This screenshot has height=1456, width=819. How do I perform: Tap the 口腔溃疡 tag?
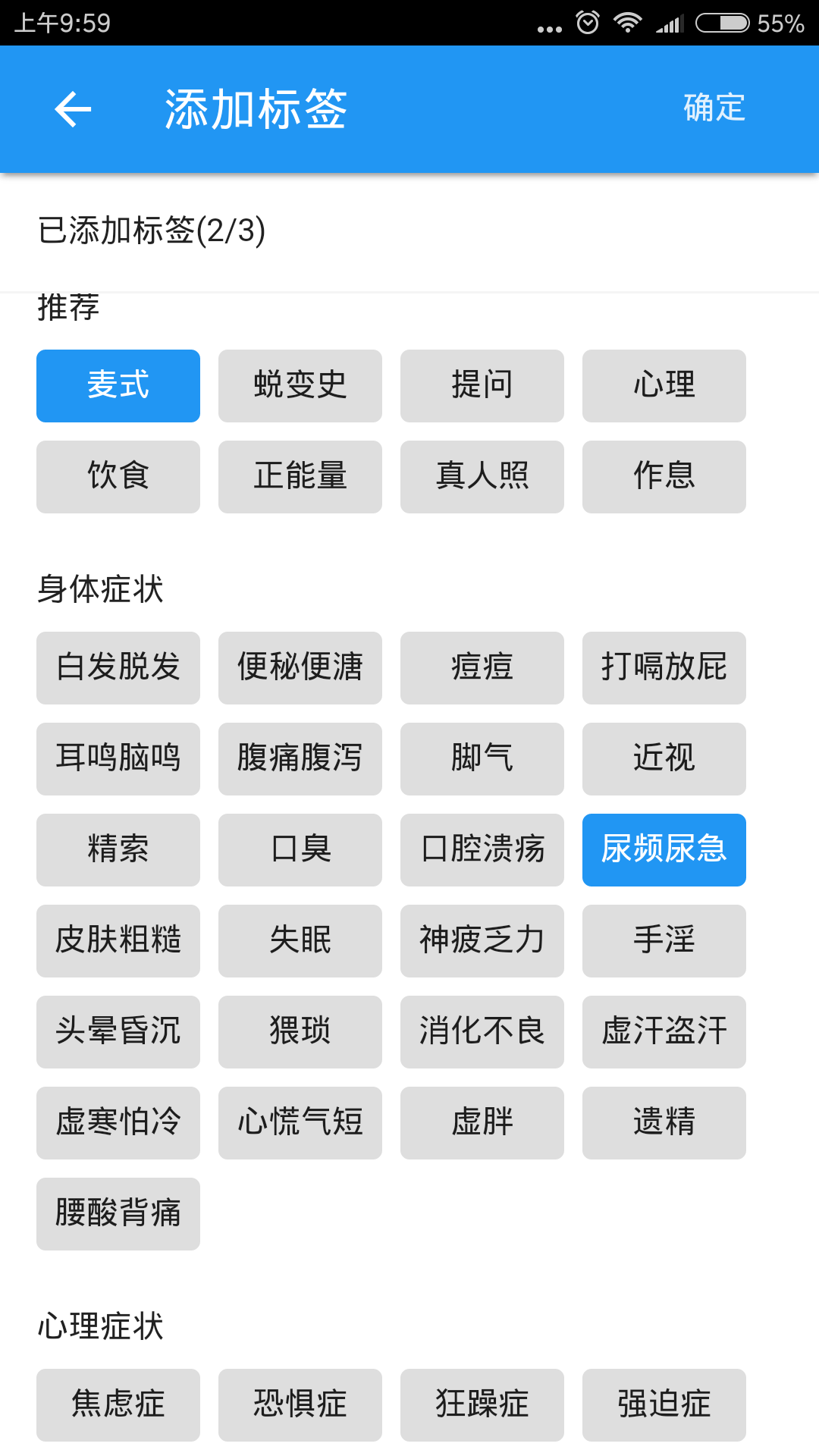(482, 849)
